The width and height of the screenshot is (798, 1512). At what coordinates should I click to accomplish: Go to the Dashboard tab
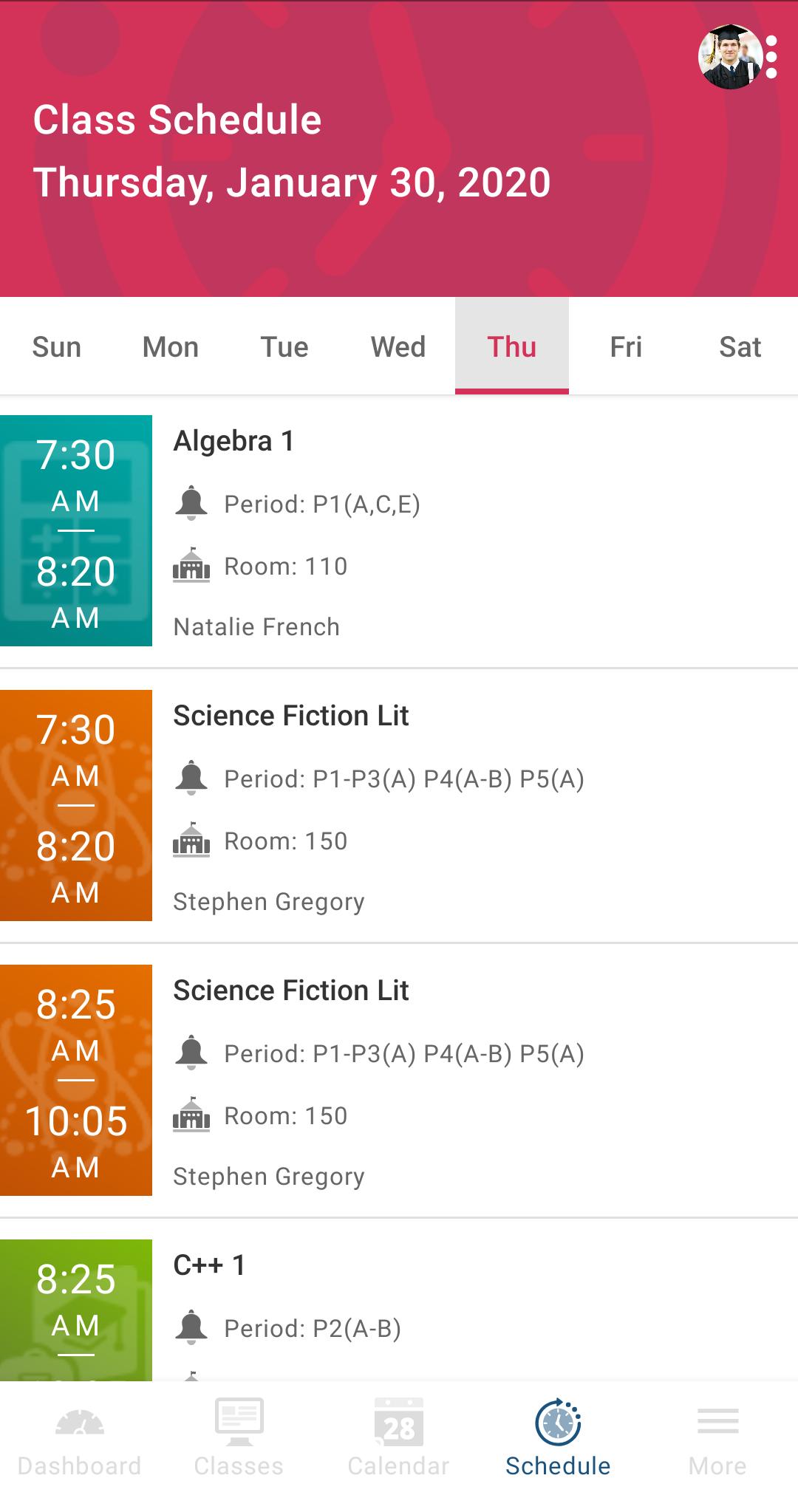point(80,1437)
